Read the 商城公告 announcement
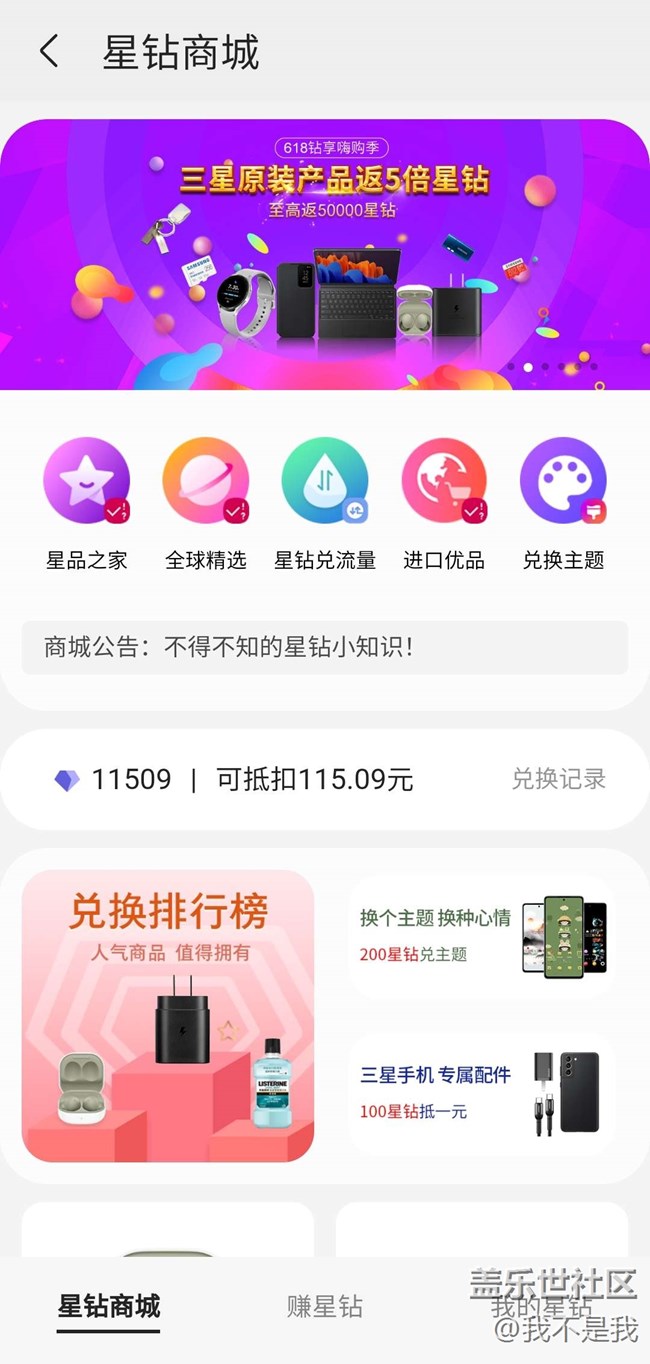 (325, 647)
